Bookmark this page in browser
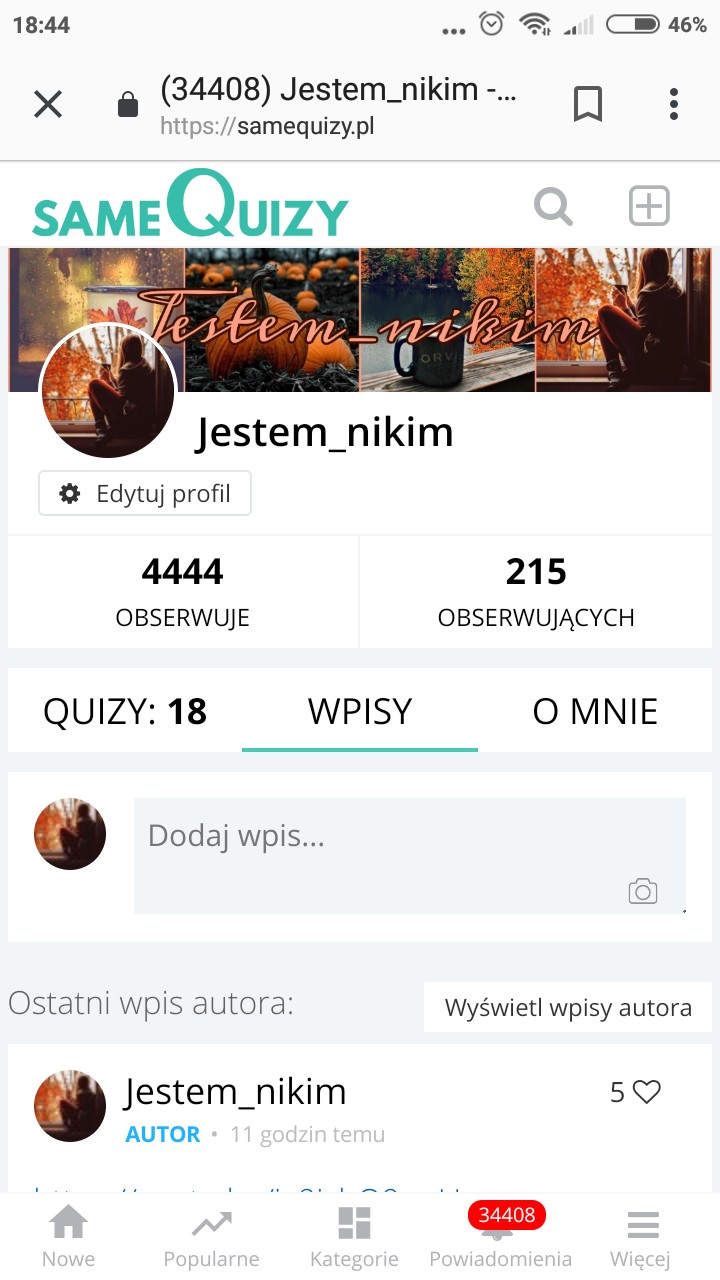The width and height of the screenshot is (720, 1280). coord(588,104)
